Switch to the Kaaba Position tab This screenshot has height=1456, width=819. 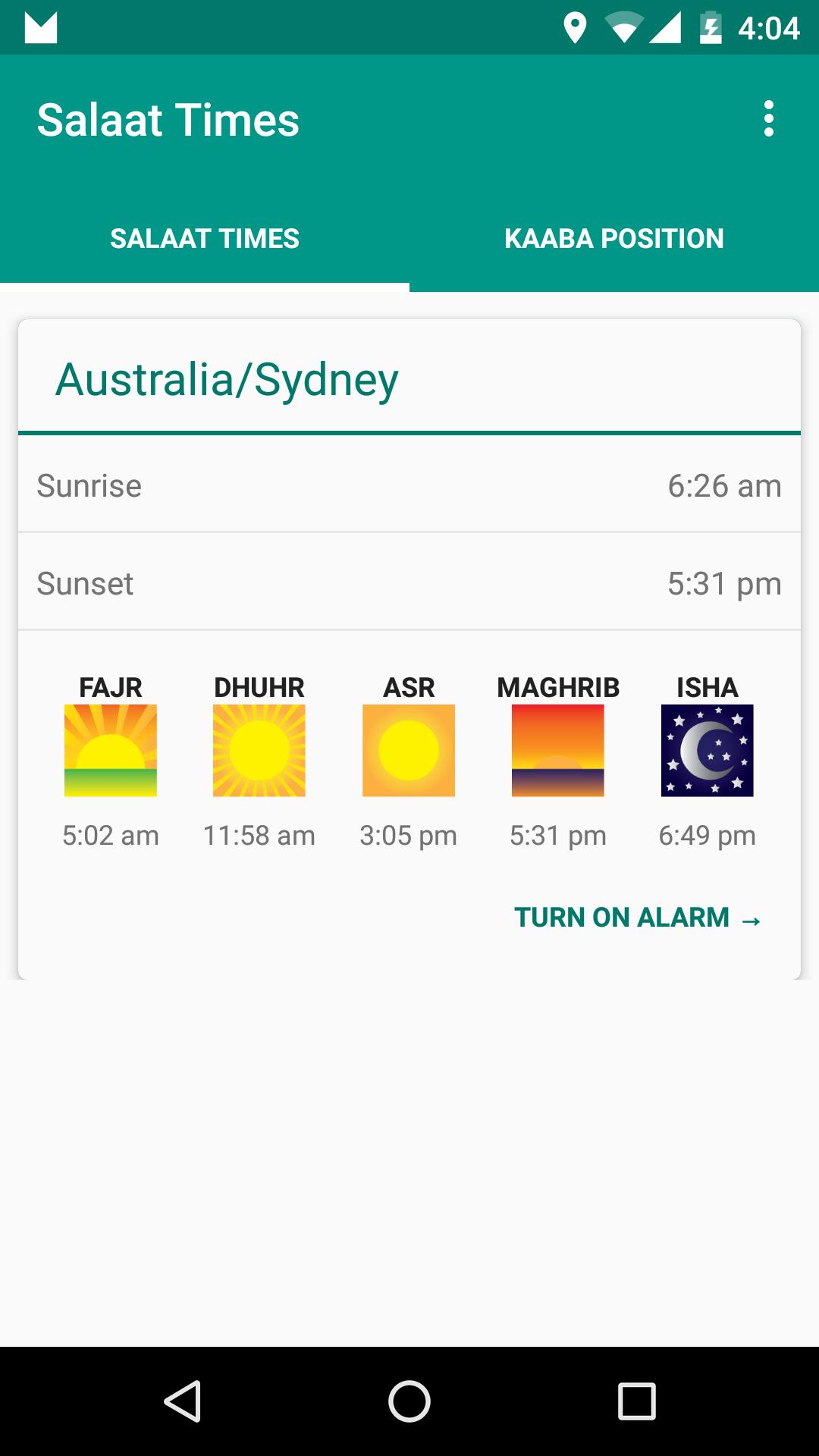pyautogui.click(x=613, y=239)
